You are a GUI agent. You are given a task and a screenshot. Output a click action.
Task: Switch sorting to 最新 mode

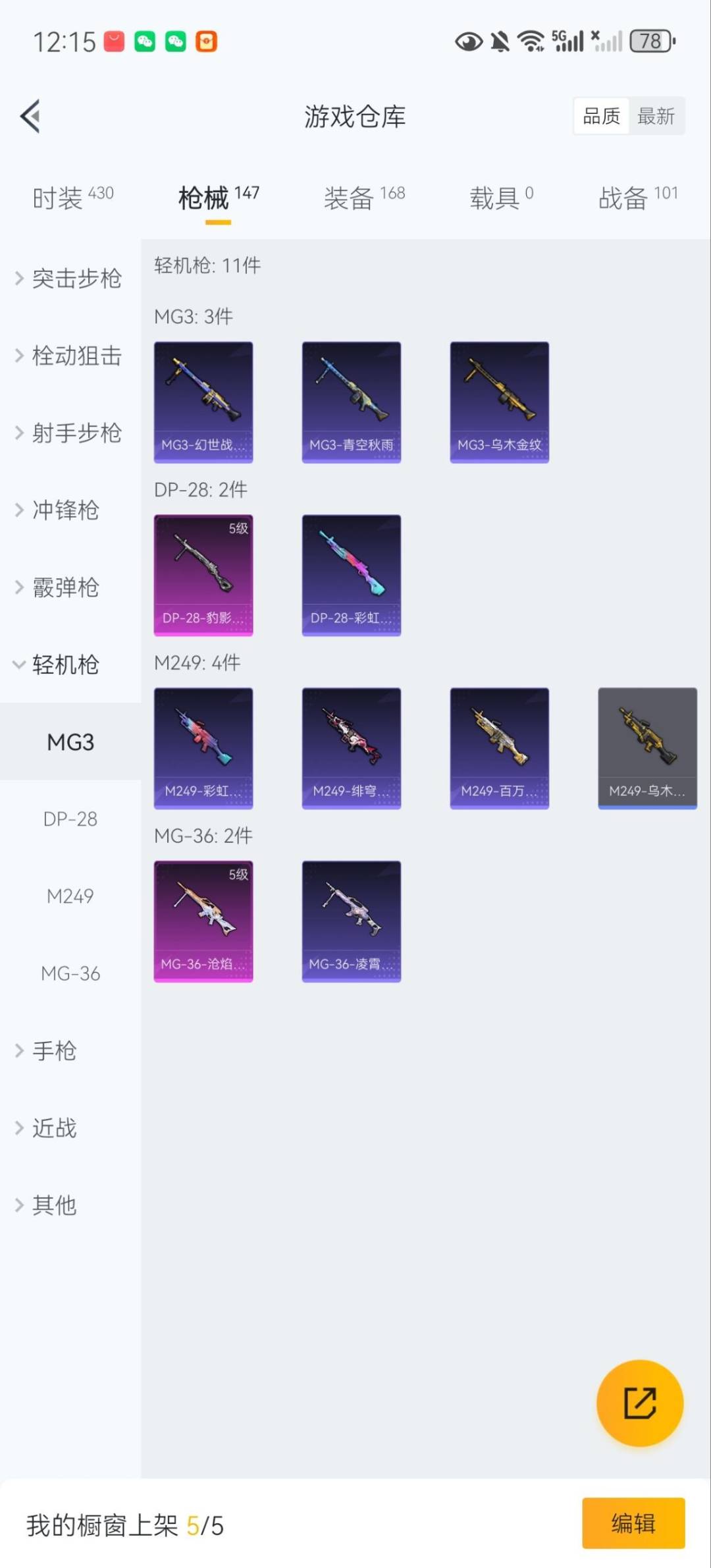656,116
